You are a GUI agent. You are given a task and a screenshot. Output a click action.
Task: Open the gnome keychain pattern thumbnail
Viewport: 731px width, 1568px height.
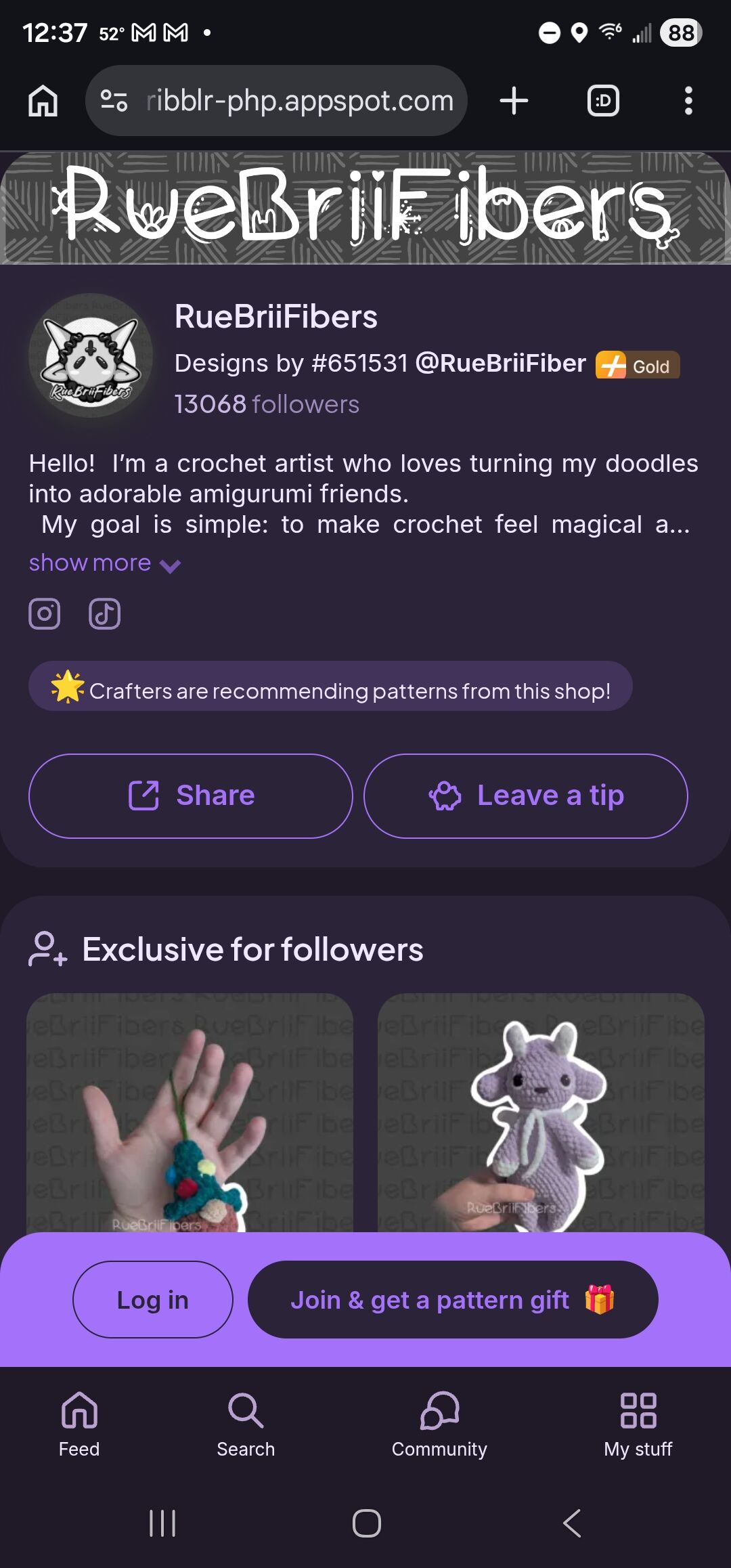pos(190,1112)
